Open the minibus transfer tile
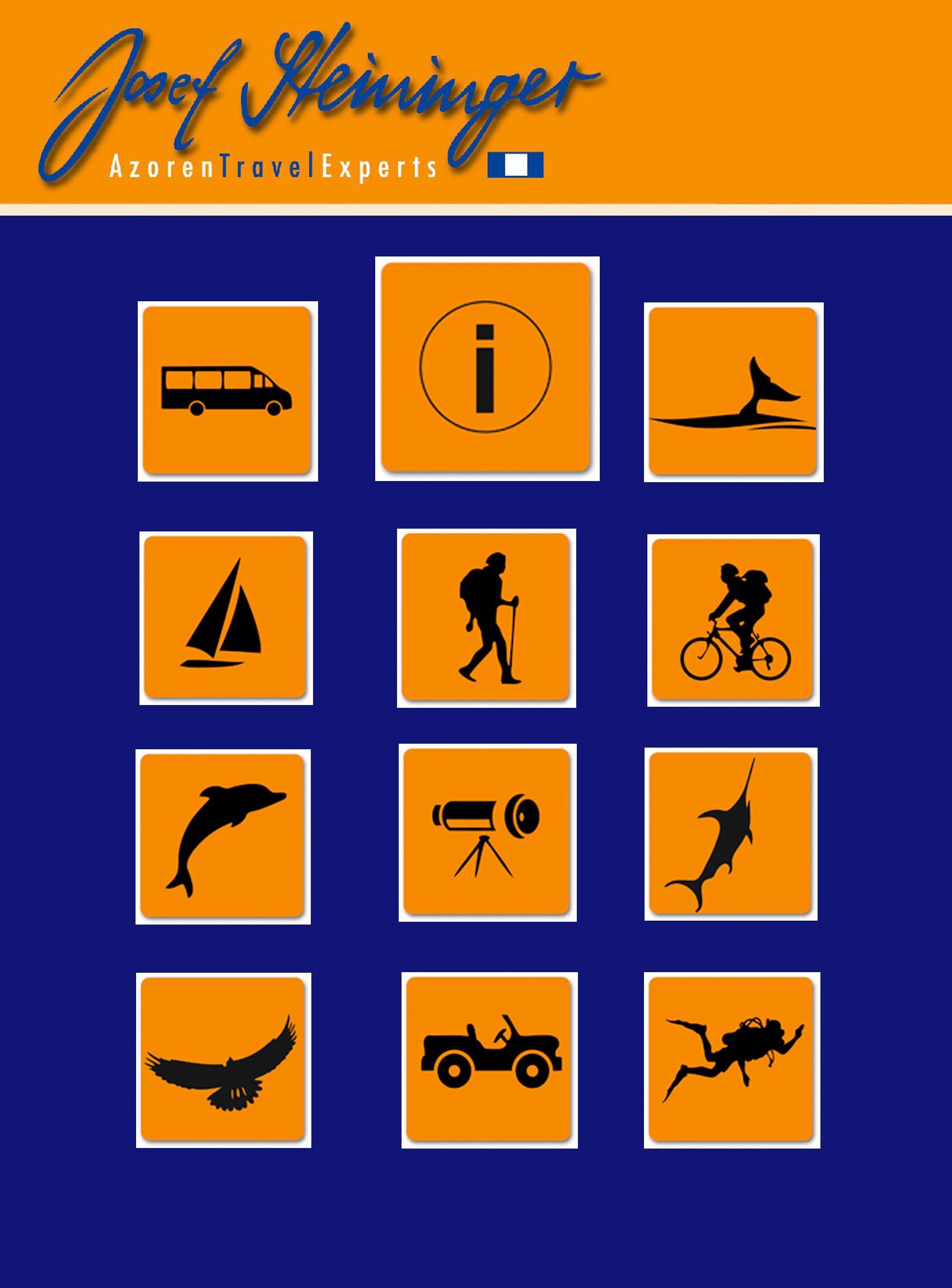Screen dimensions: 952x1288 [x=227, y=391]
